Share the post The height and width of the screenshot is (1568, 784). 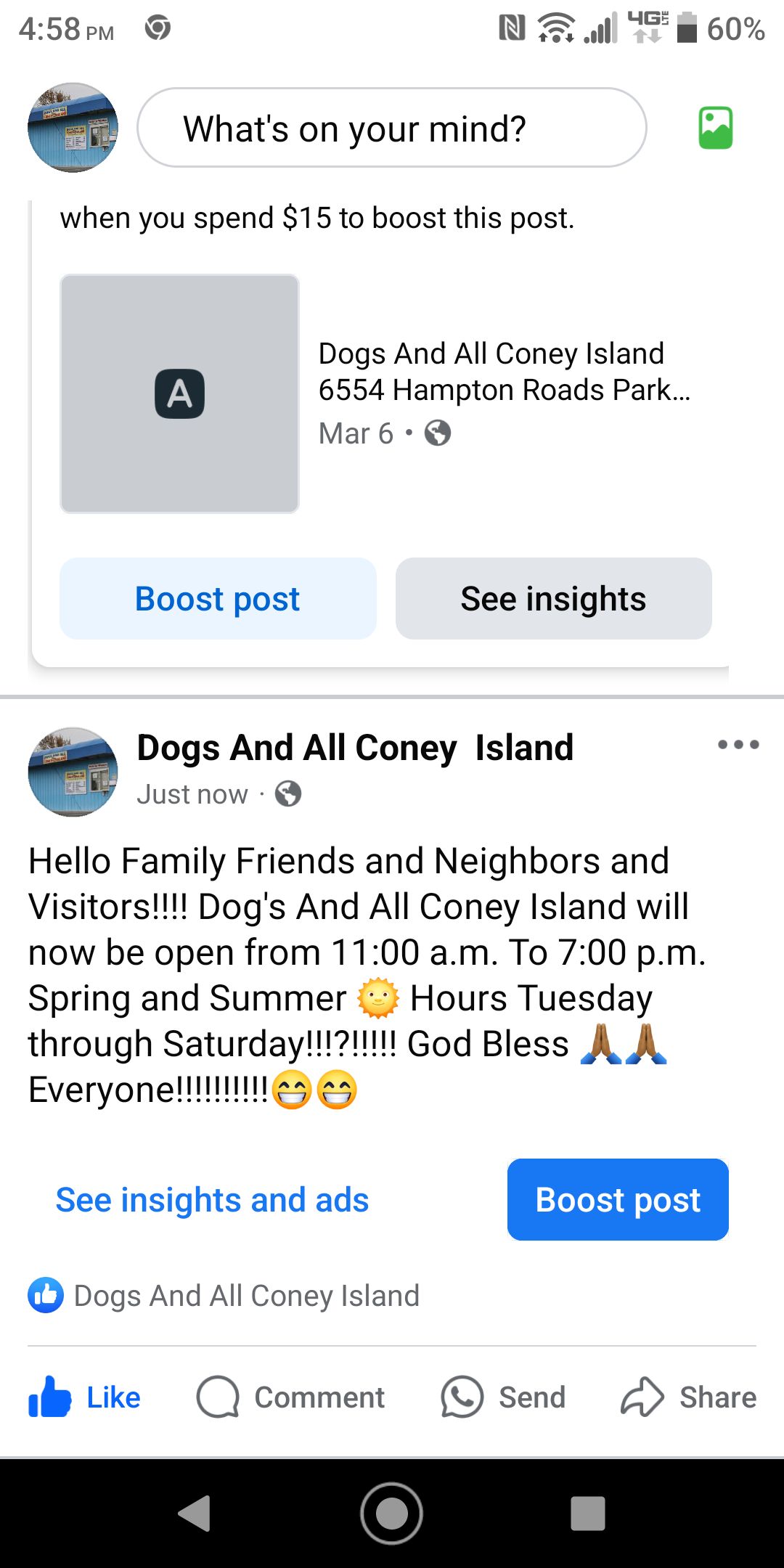(688, 1397)
